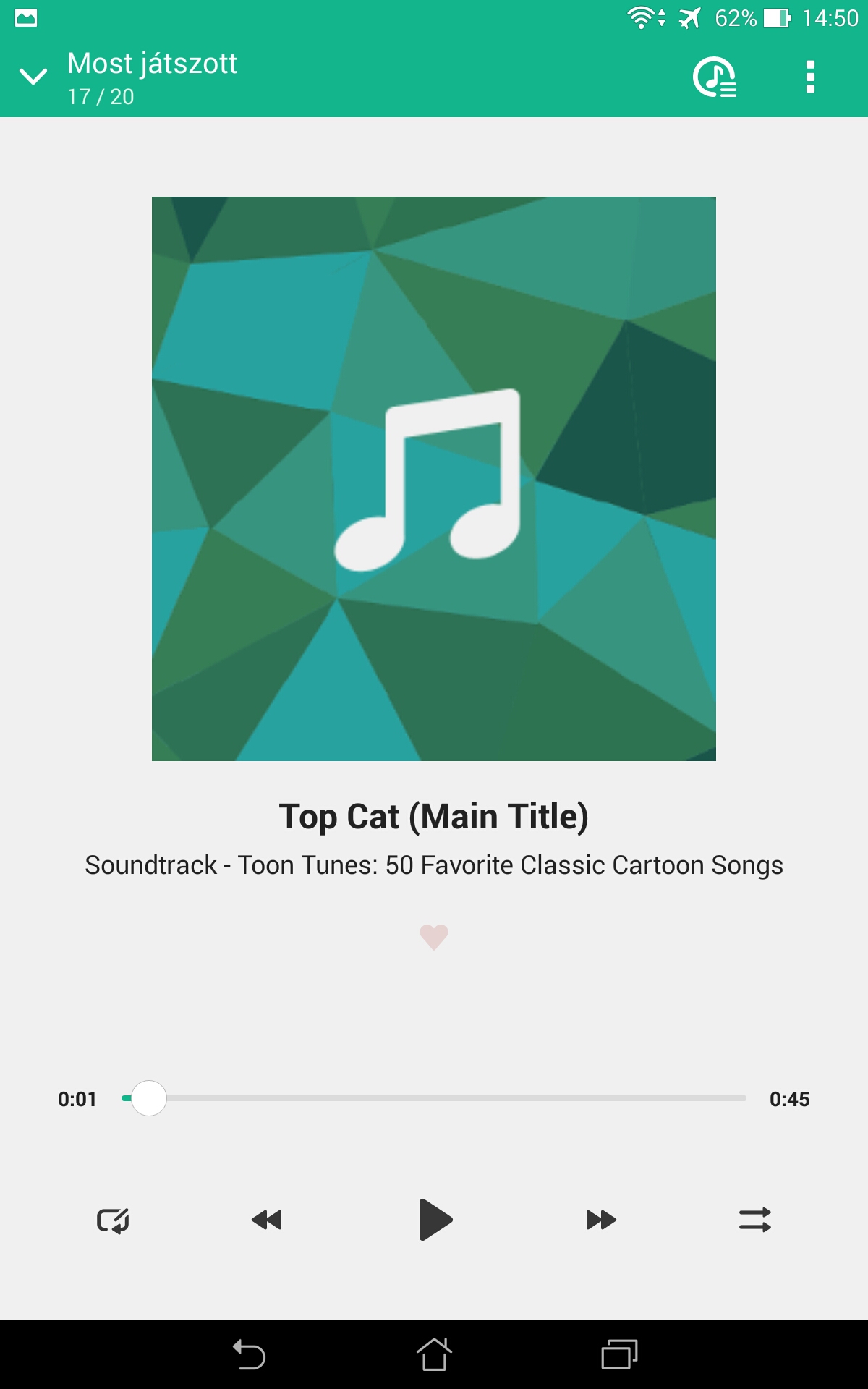Go back using the system back button
Screen dimensions: 868x1389
tap(249, 1354)
